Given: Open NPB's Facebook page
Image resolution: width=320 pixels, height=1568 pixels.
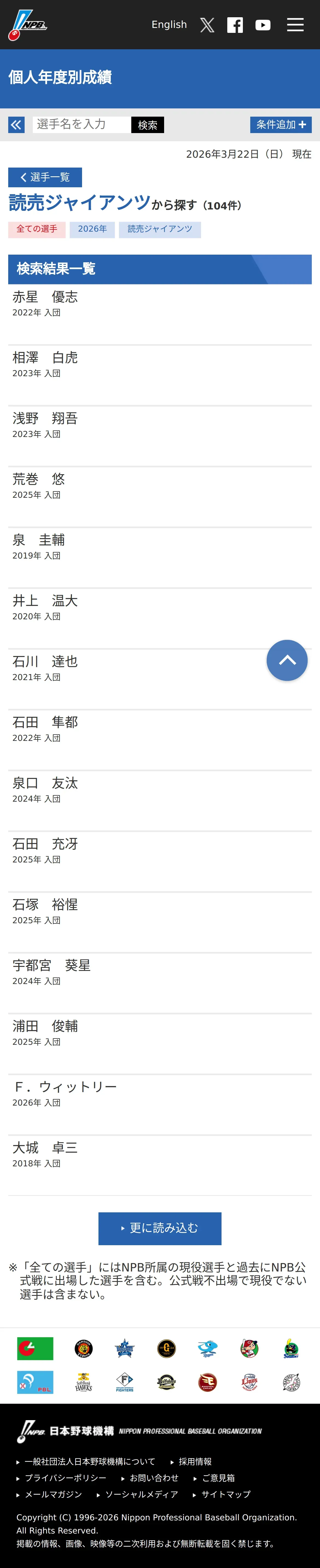Looking at the screenshot, I should click(235, 25).
